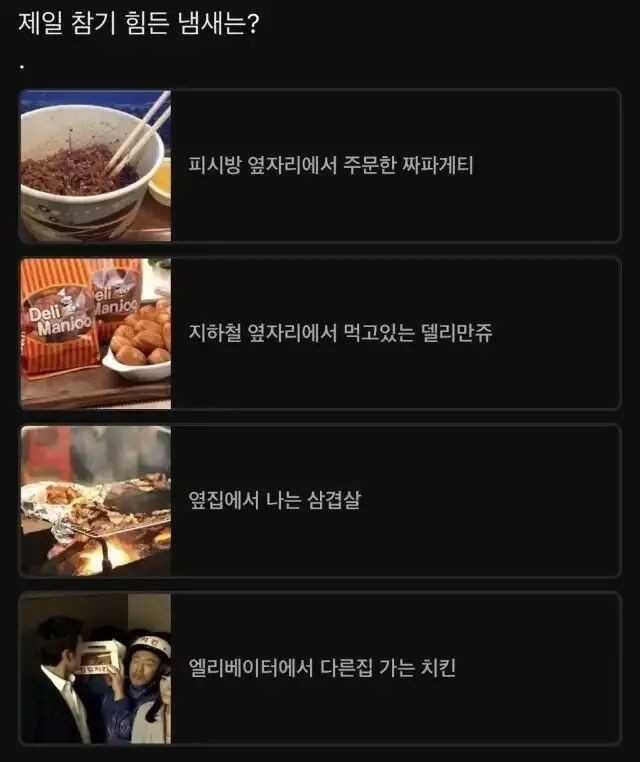Vote for the PC-bang Chapagetti option

(330, 166)
